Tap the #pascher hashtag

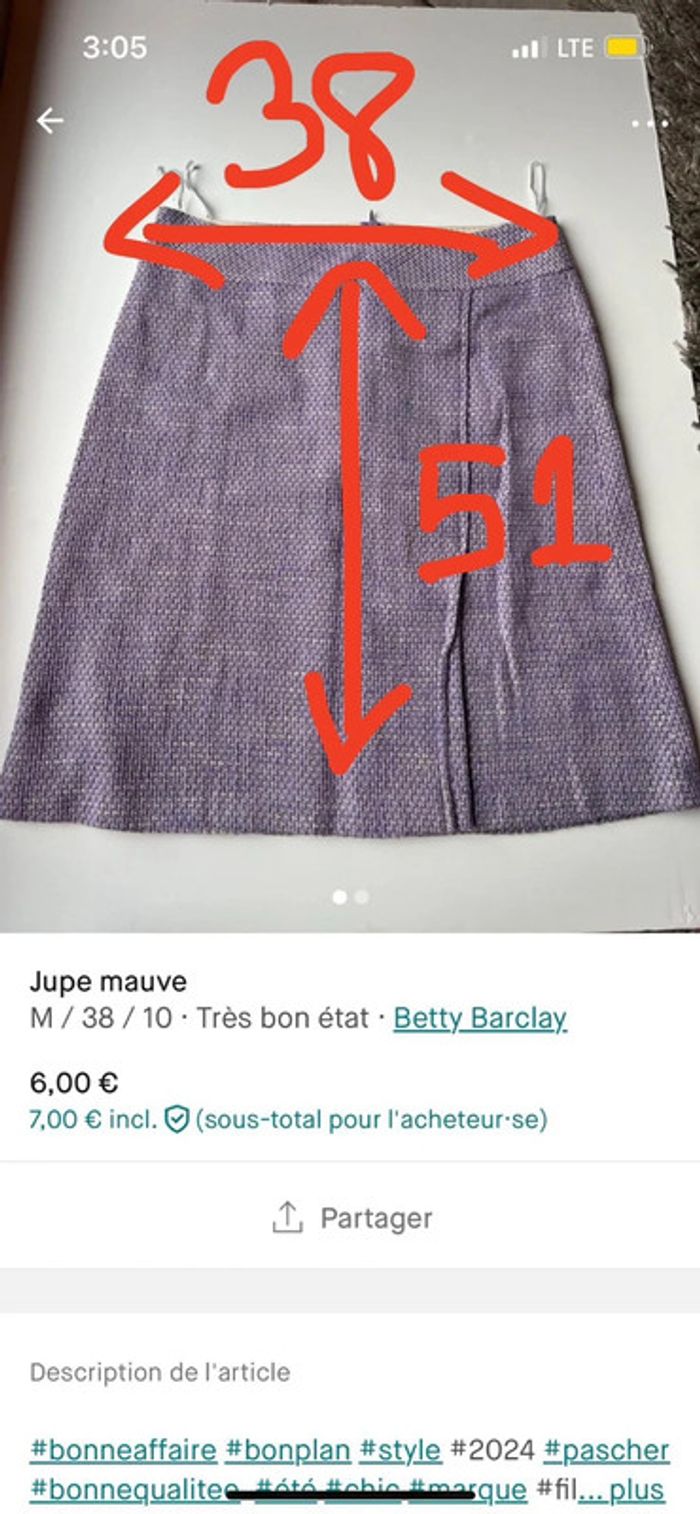[x=606, y=1449]
